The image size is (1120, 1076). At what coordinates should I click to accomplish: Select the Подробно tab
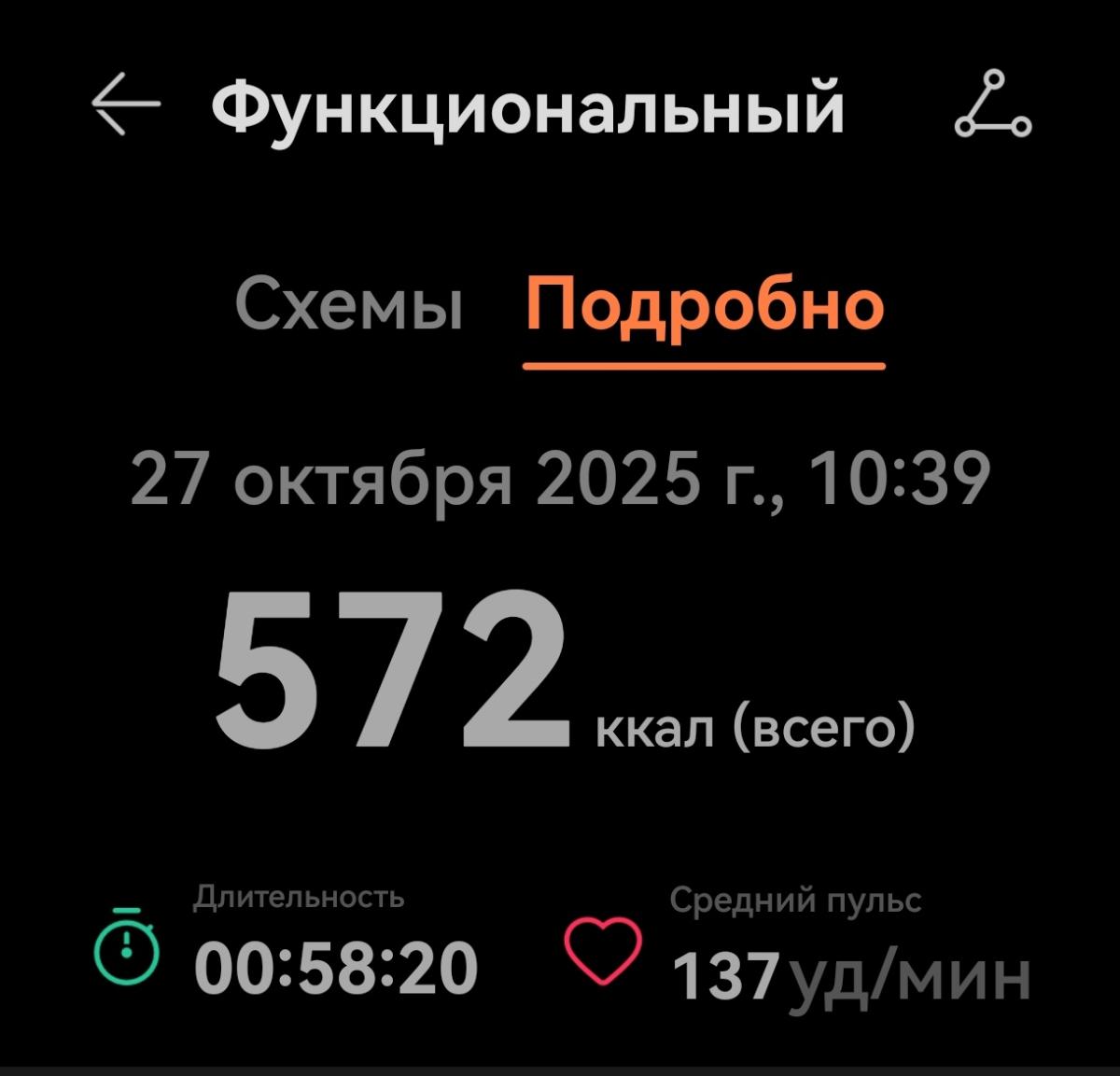[x=704, y=305]
